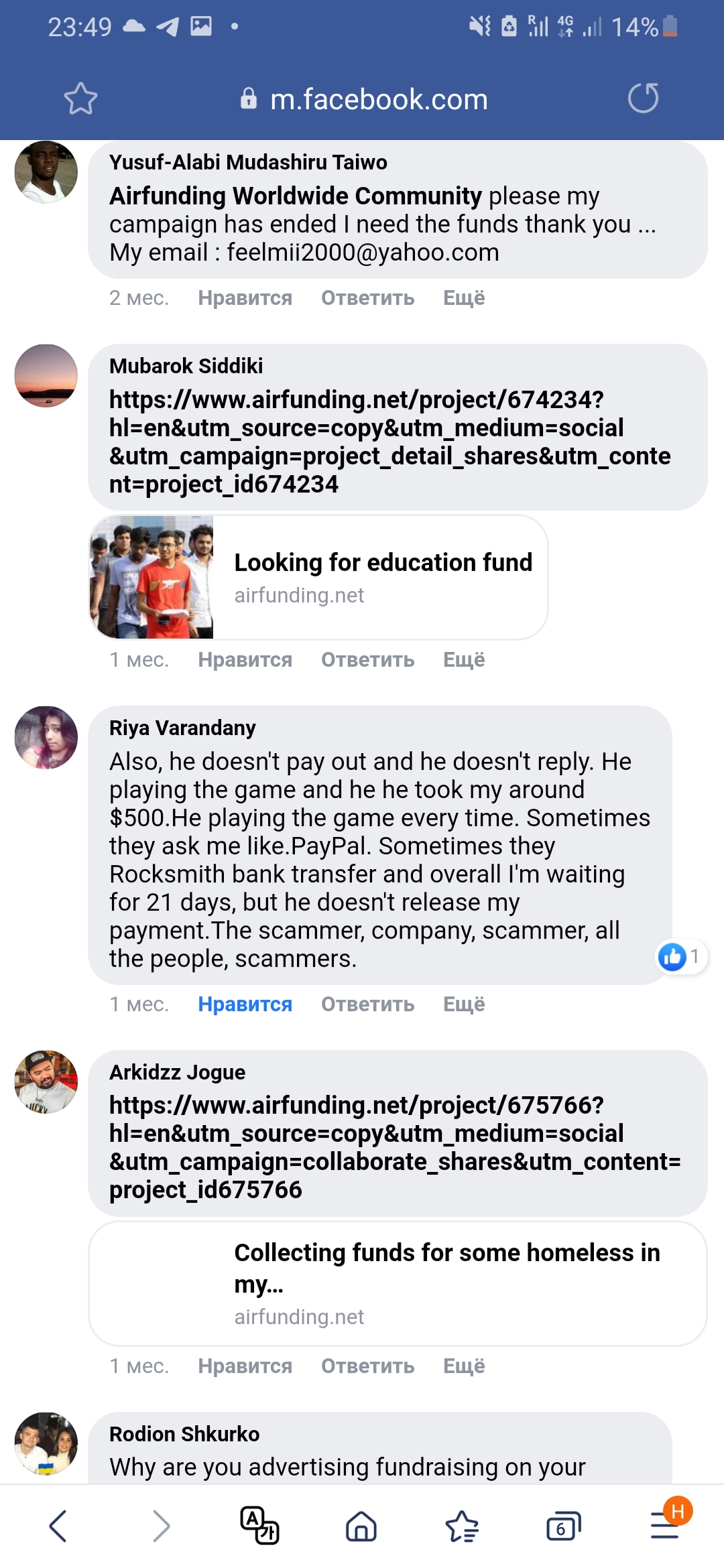Like Yusuf-Alabi Mudashiru Taiwo's comment
Image resolution: width=724 pixels, height=1568 pixels.
(x=245, y=298)
